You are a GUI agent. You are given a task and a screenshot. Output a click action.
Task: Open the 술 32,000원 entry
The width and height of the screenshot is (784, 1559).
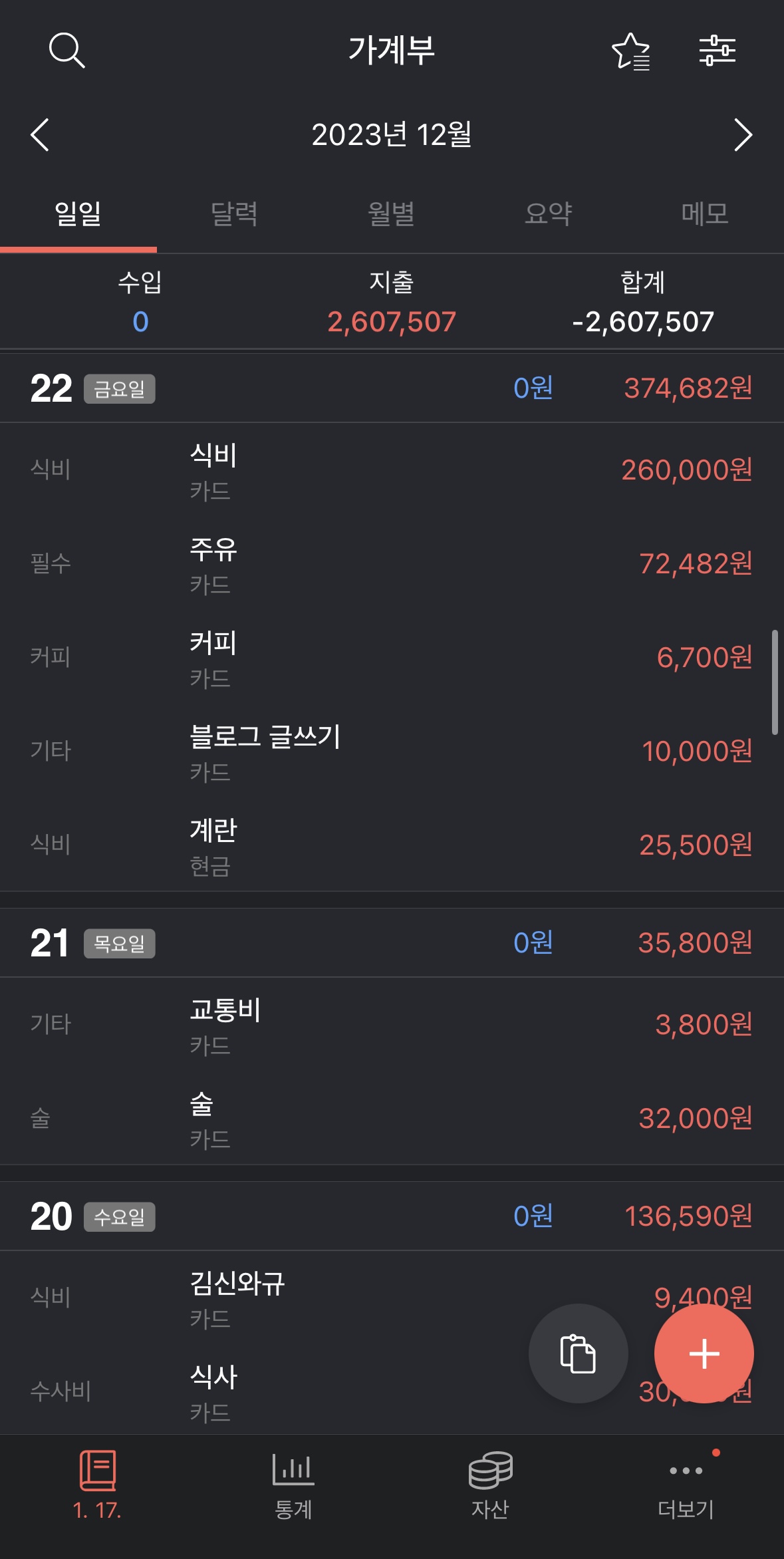click(392, 1119)
